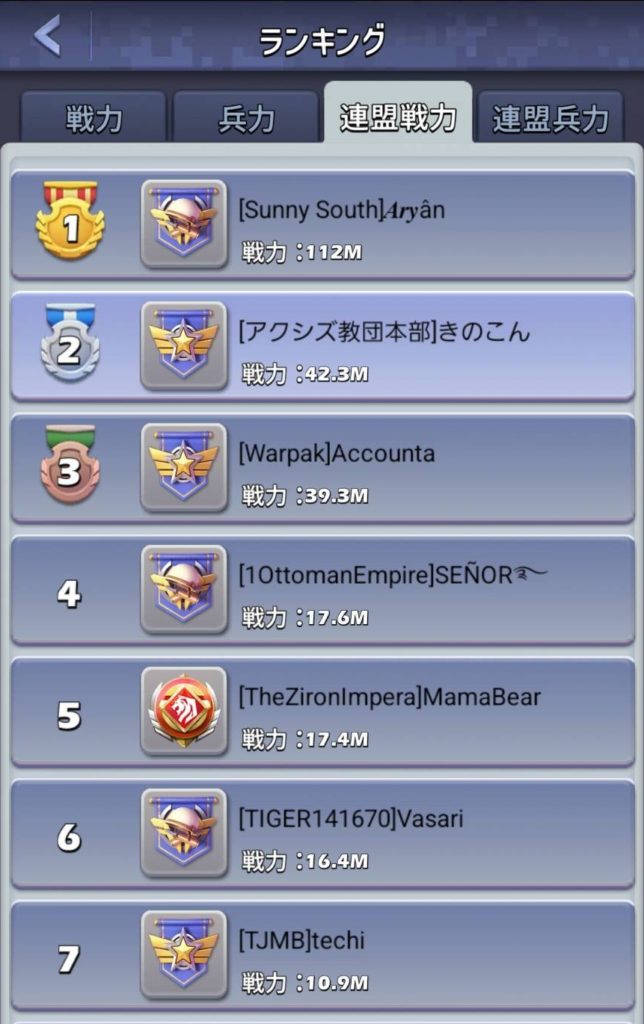
Task: View the TIGER141670 Vasari alliance
Action: click(x=322, y=834)
